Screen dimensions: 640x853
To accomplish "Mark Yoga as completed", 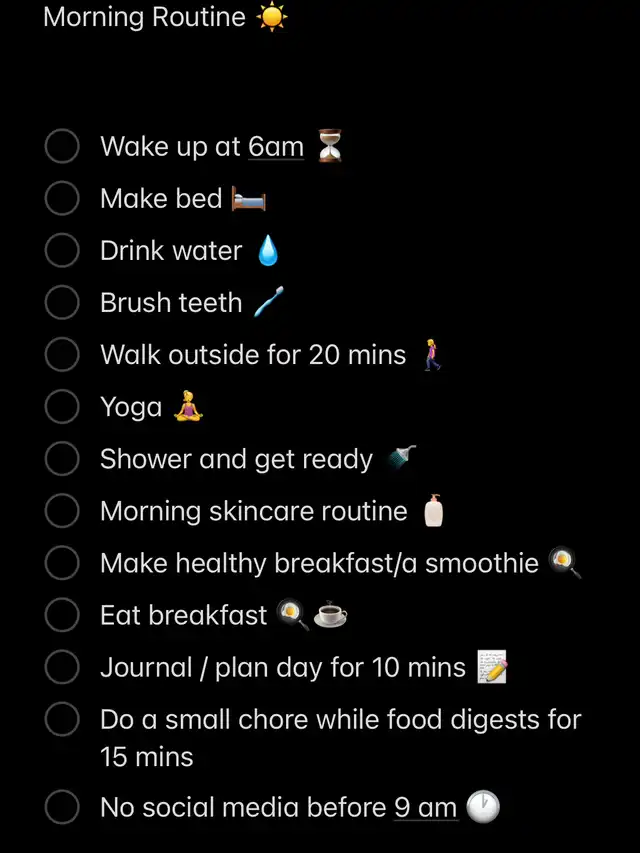I will 62,406.
